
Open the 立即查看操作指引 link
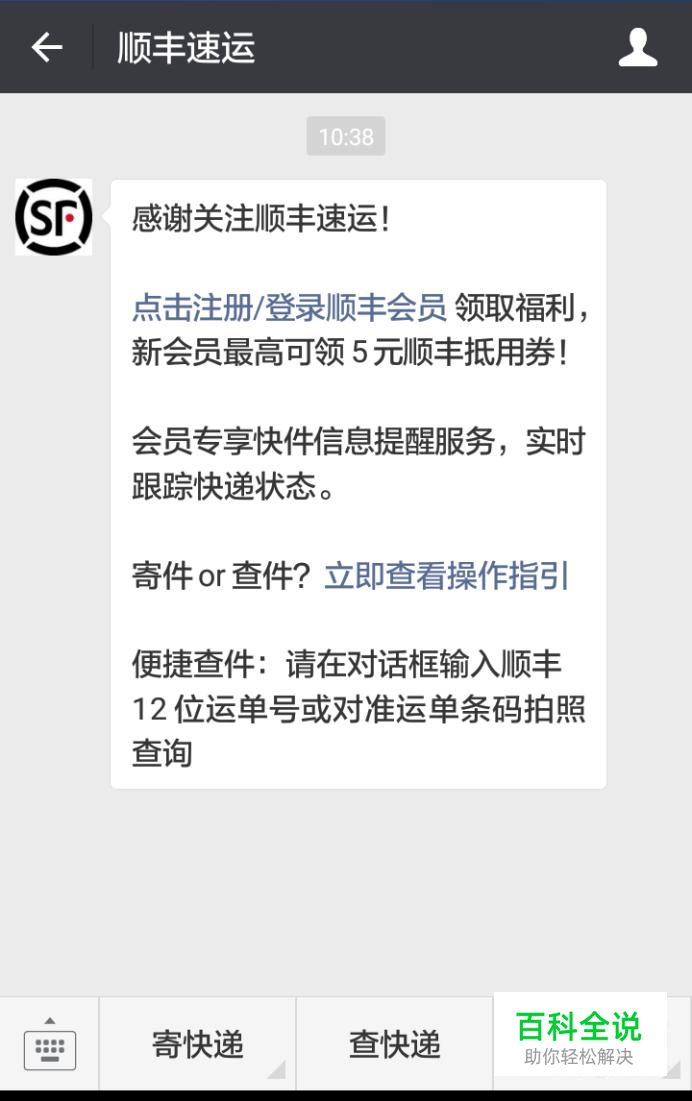446,576
